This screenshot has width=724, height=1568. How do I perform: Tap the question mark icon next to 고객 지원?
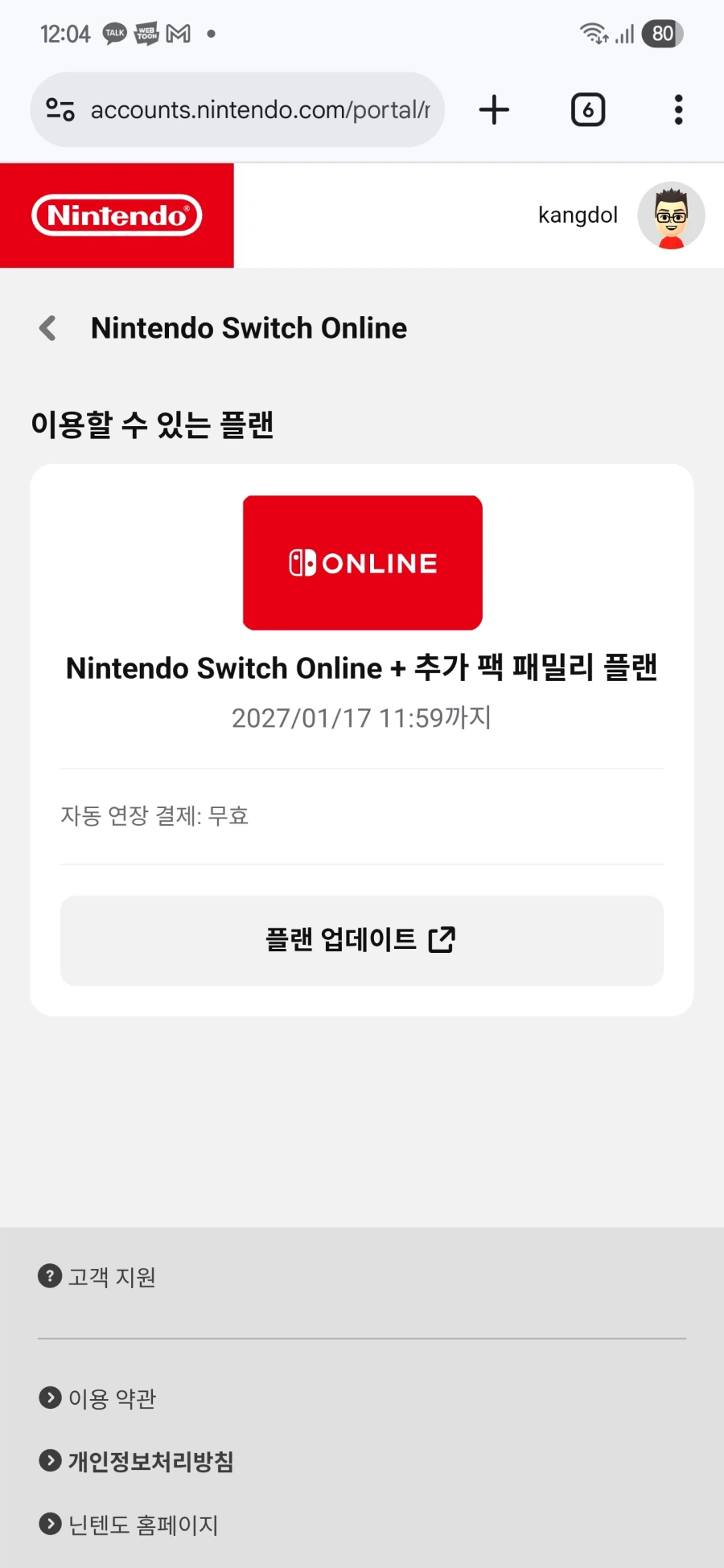pyautogui.click(x=49, y=1275)
